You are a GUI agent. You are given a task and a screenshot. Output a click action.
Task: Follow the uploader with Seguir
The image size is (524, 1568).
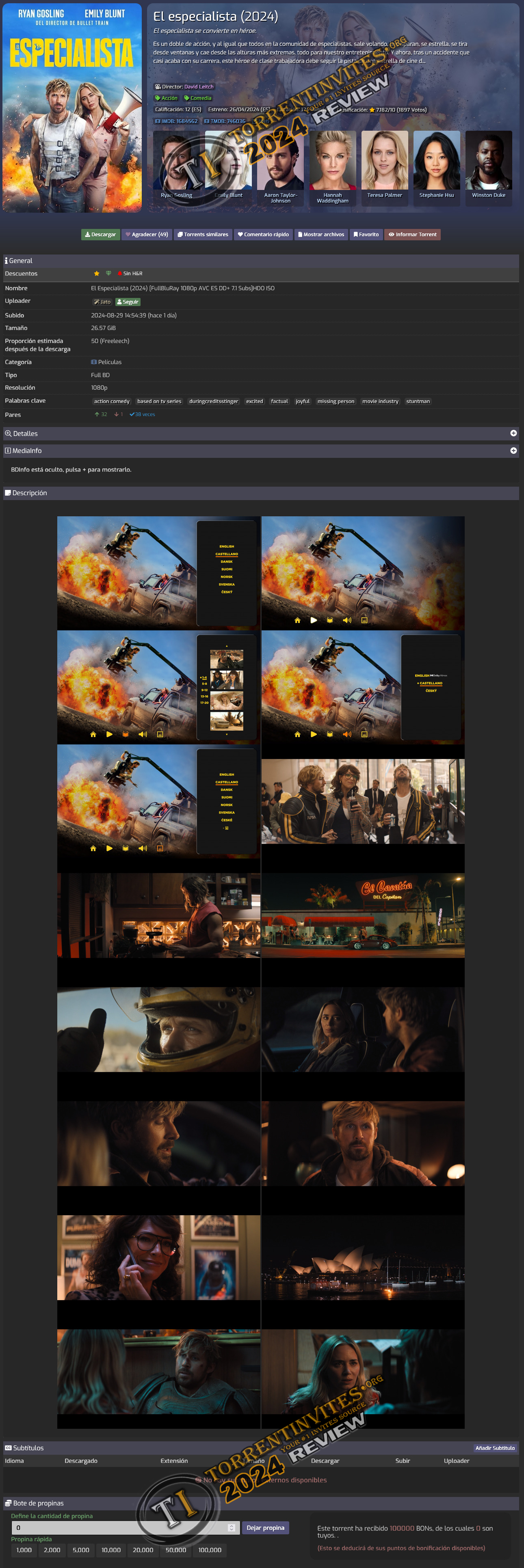tap(128, 302)
